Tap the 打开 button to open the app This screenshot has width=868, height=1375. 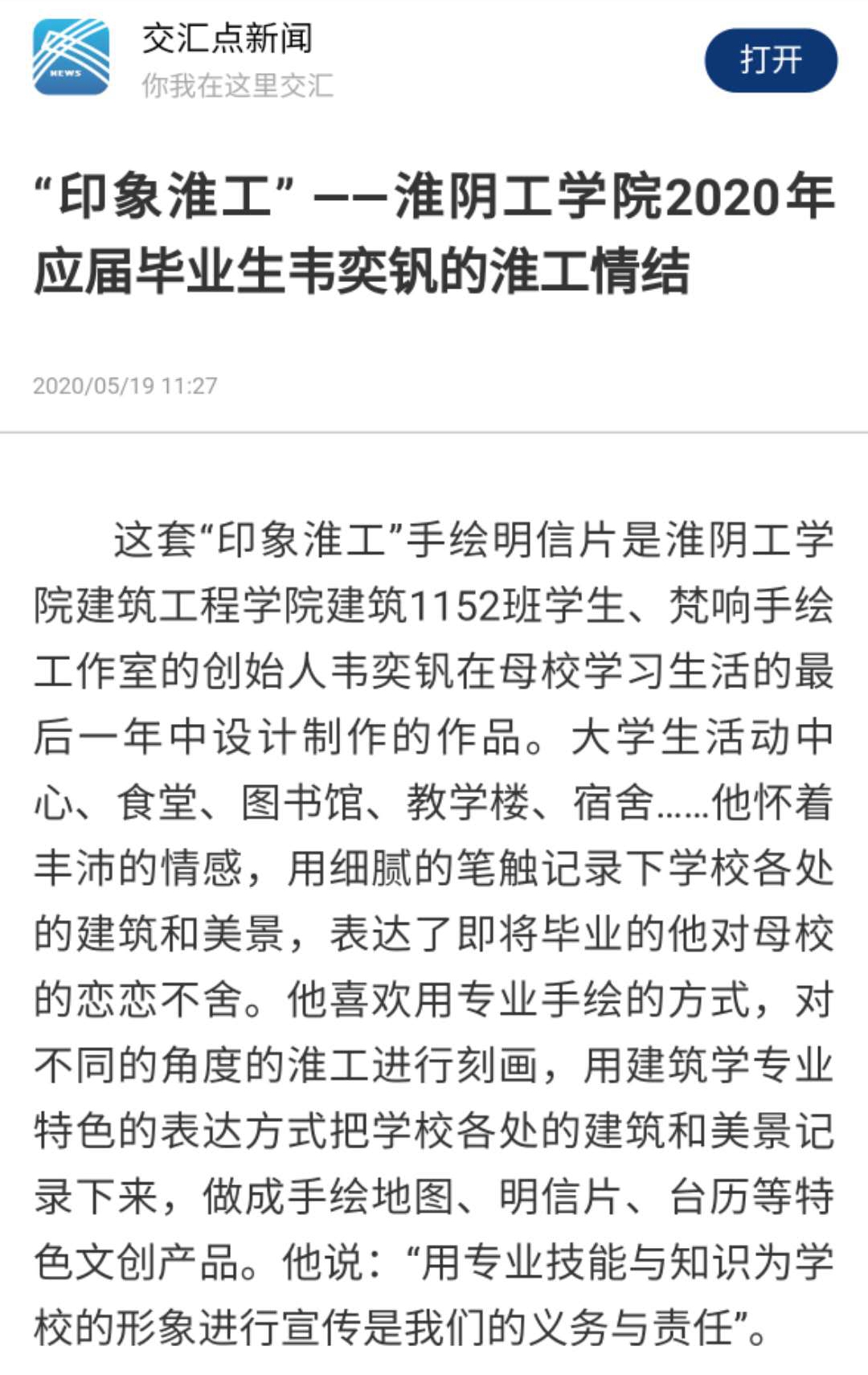[x=770, y=60]
